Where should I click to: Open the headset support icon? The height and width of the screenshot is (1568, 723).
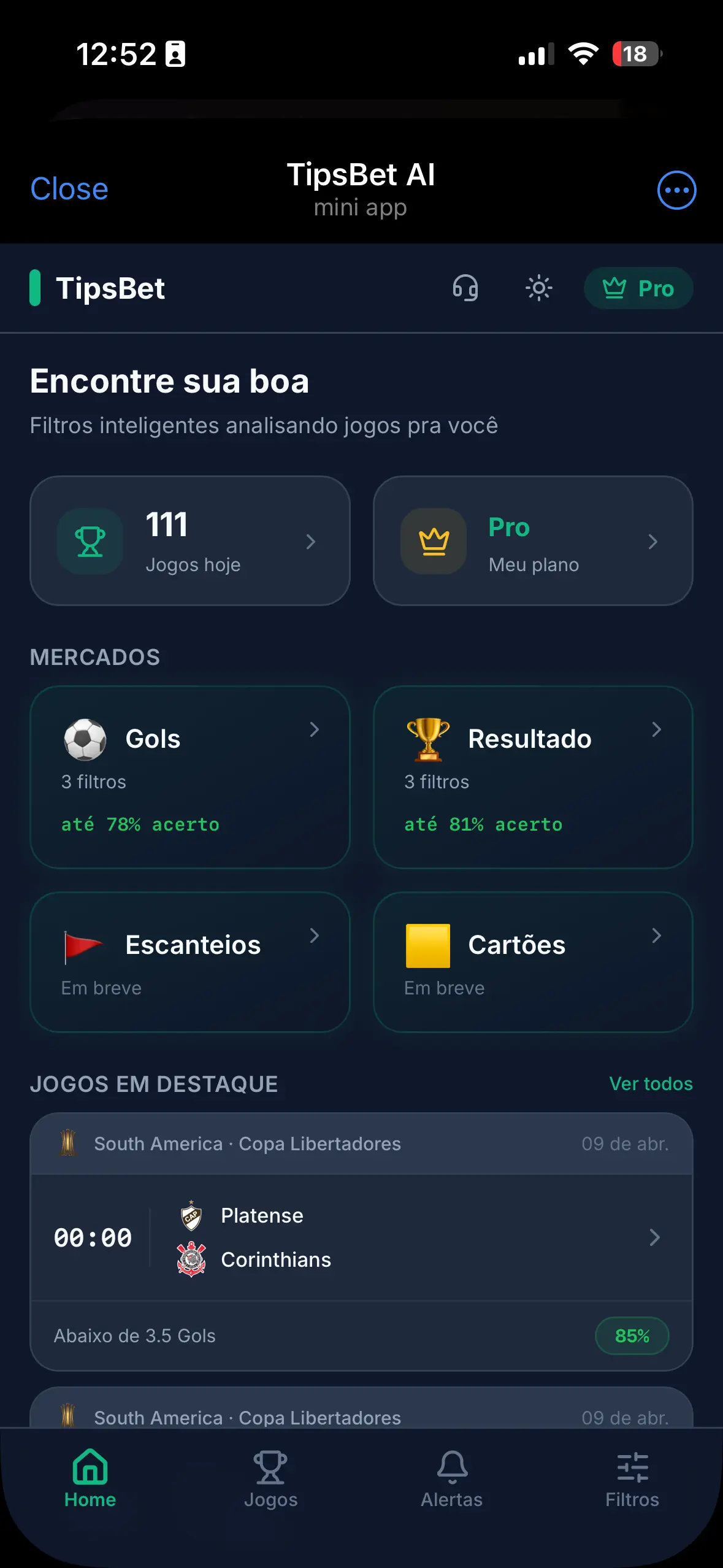pyautogui.click(x=464, y=288)
